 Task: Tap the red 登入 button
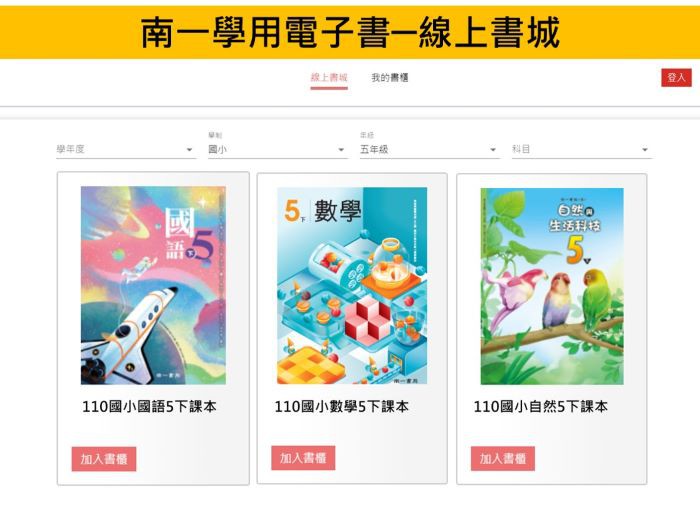[x=676, y=77]
